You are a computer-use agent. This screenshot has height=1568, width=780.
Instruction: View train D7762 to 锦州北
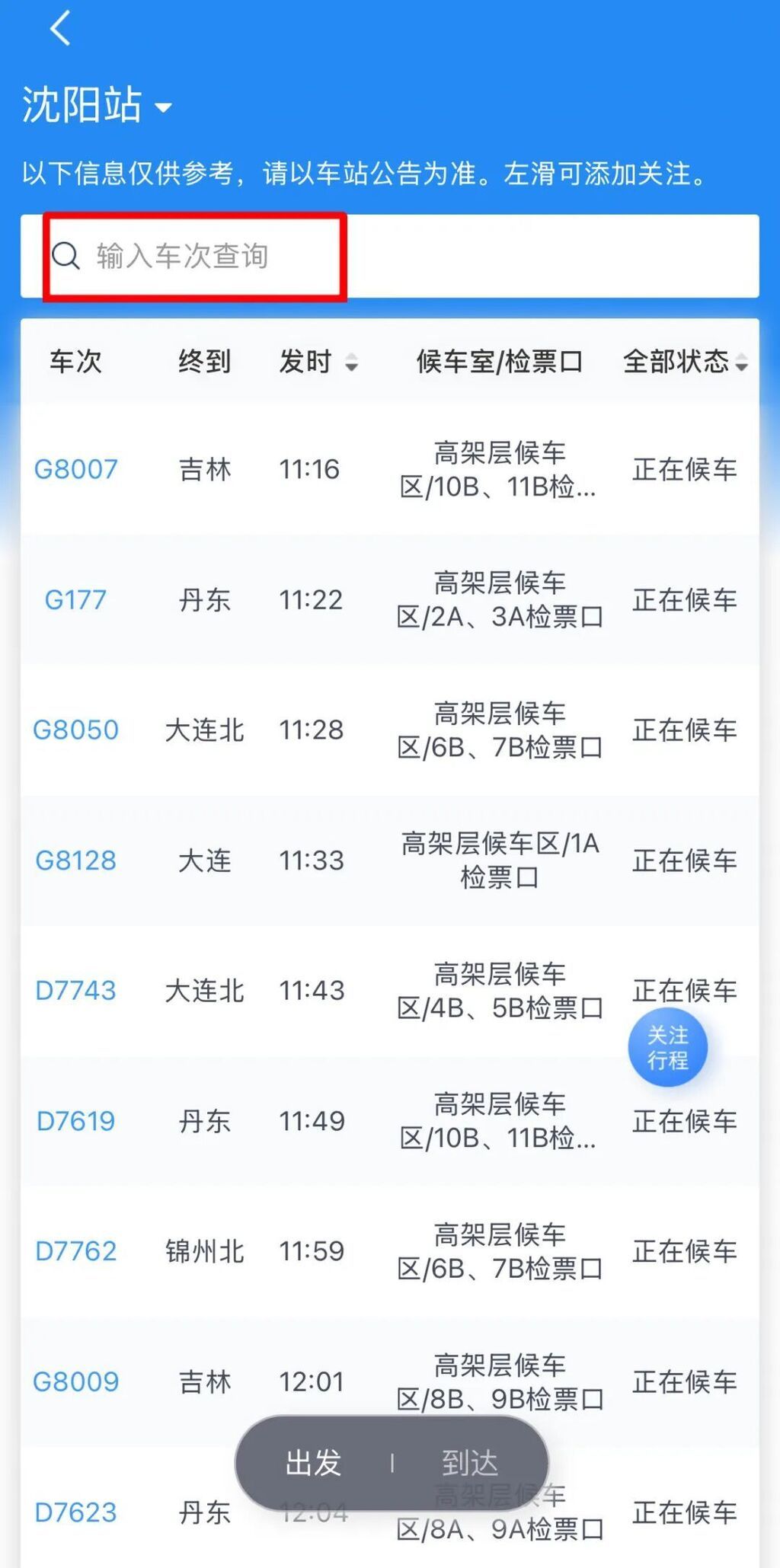point(389,1250)
